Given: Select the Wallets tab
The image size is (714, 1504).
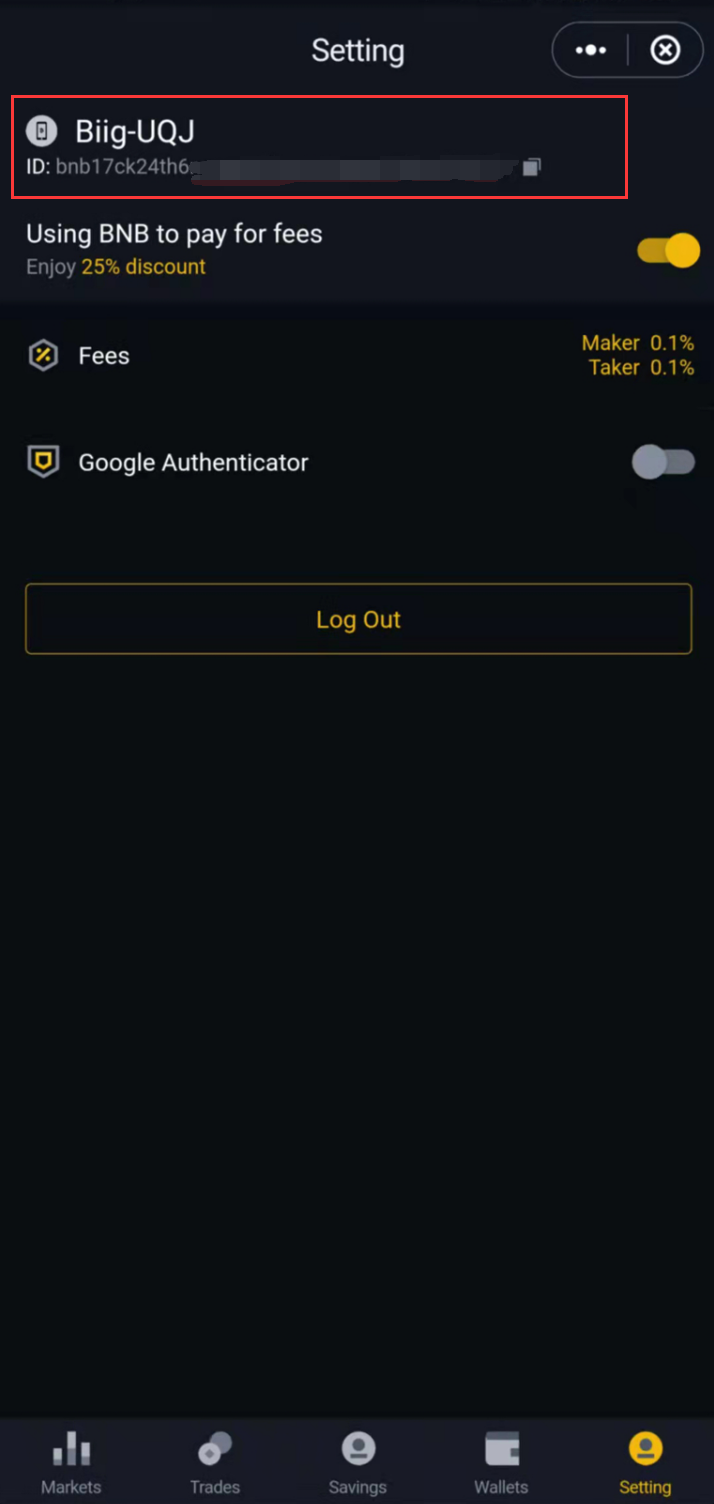Looking at the screenshot, I should pos(501,1461).
